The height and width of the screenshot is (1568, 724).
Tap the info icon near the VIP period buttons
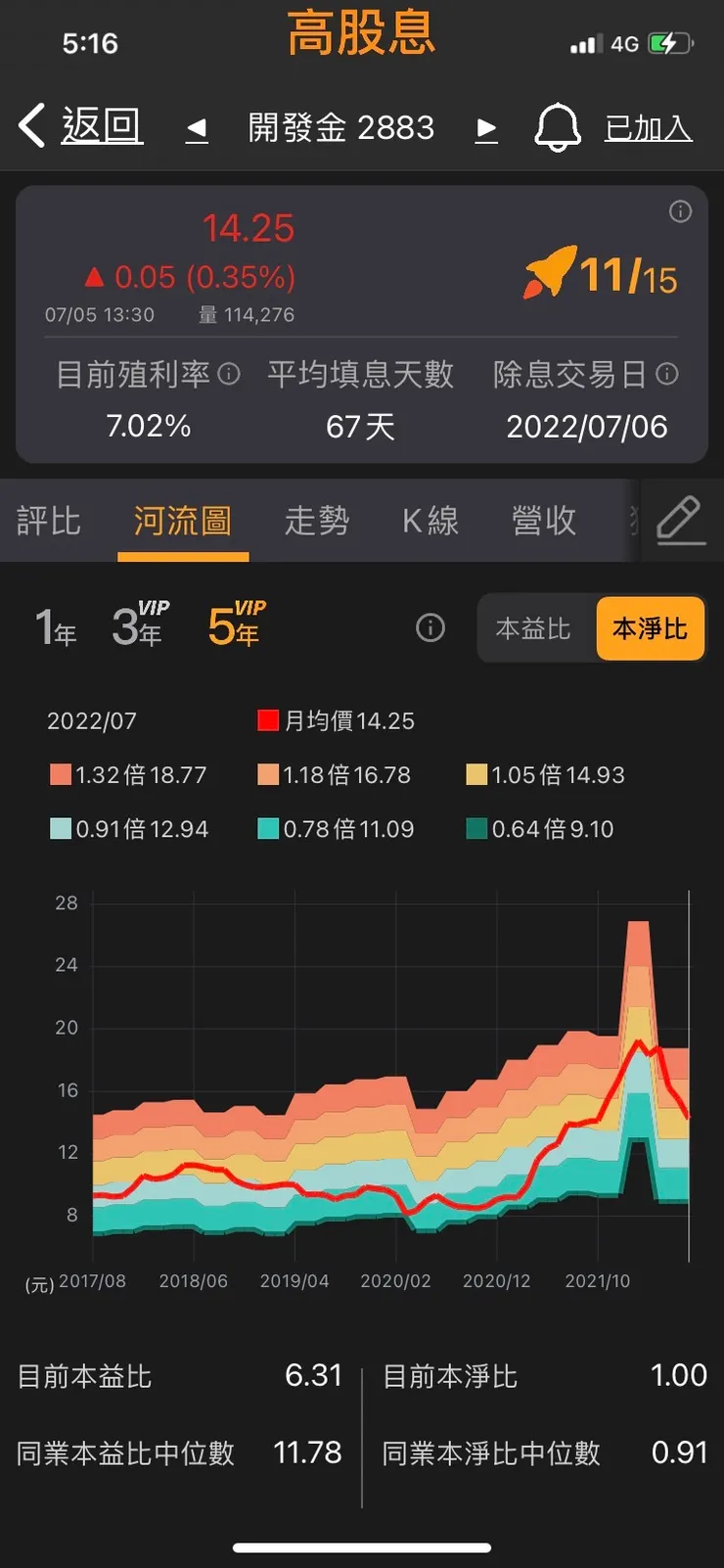[430, 627]
